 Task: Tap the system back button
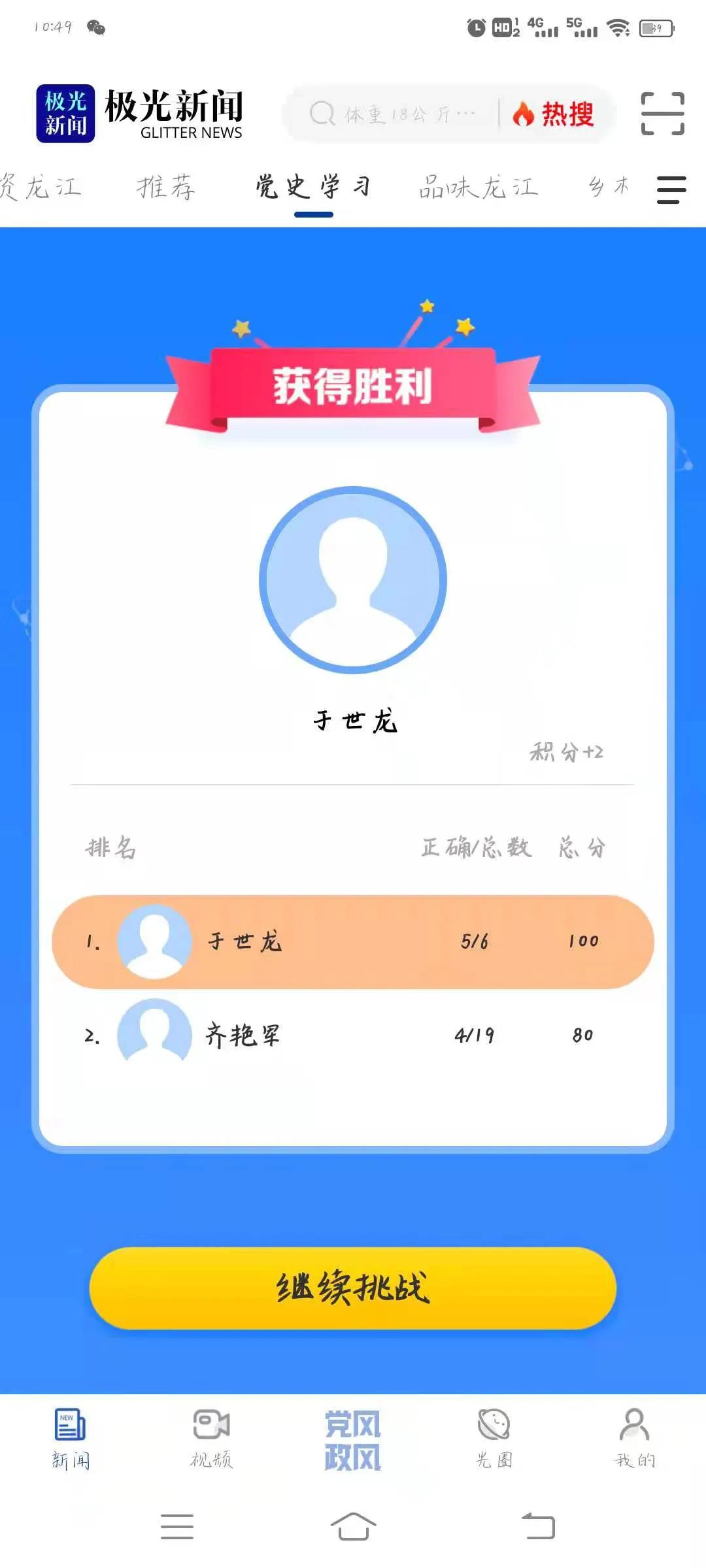tap(538, 1527)
